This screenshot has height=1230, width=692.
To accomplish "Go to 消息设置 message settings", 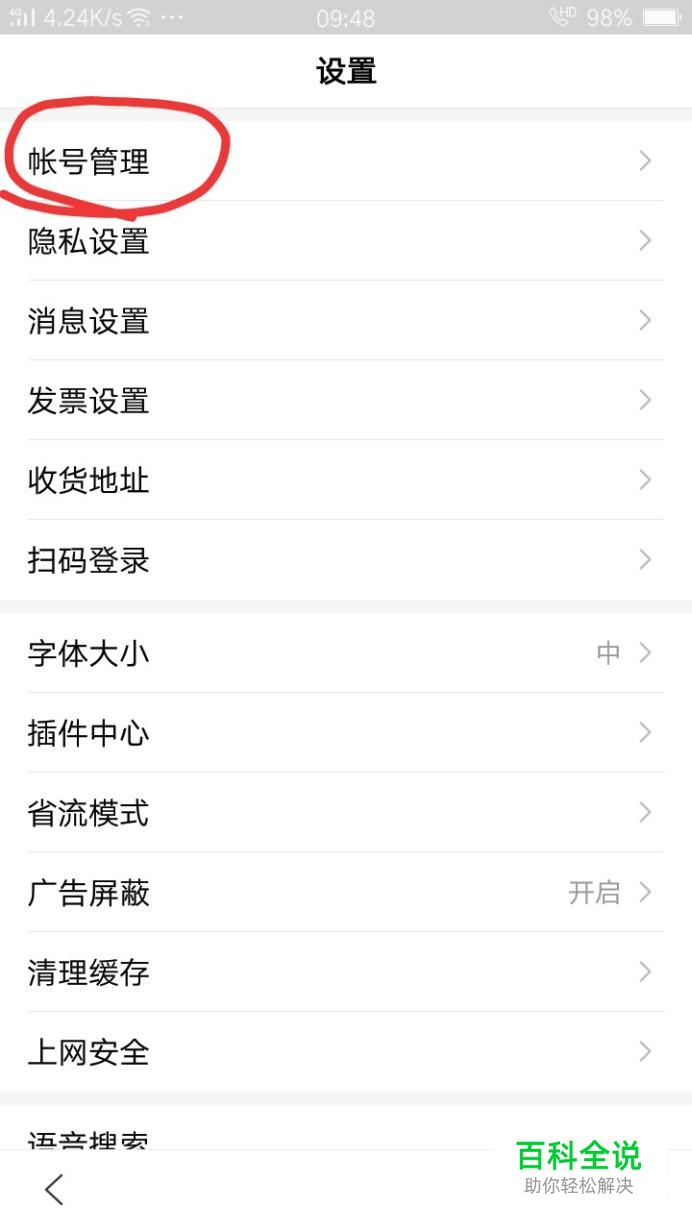I will tap(346, 321).
